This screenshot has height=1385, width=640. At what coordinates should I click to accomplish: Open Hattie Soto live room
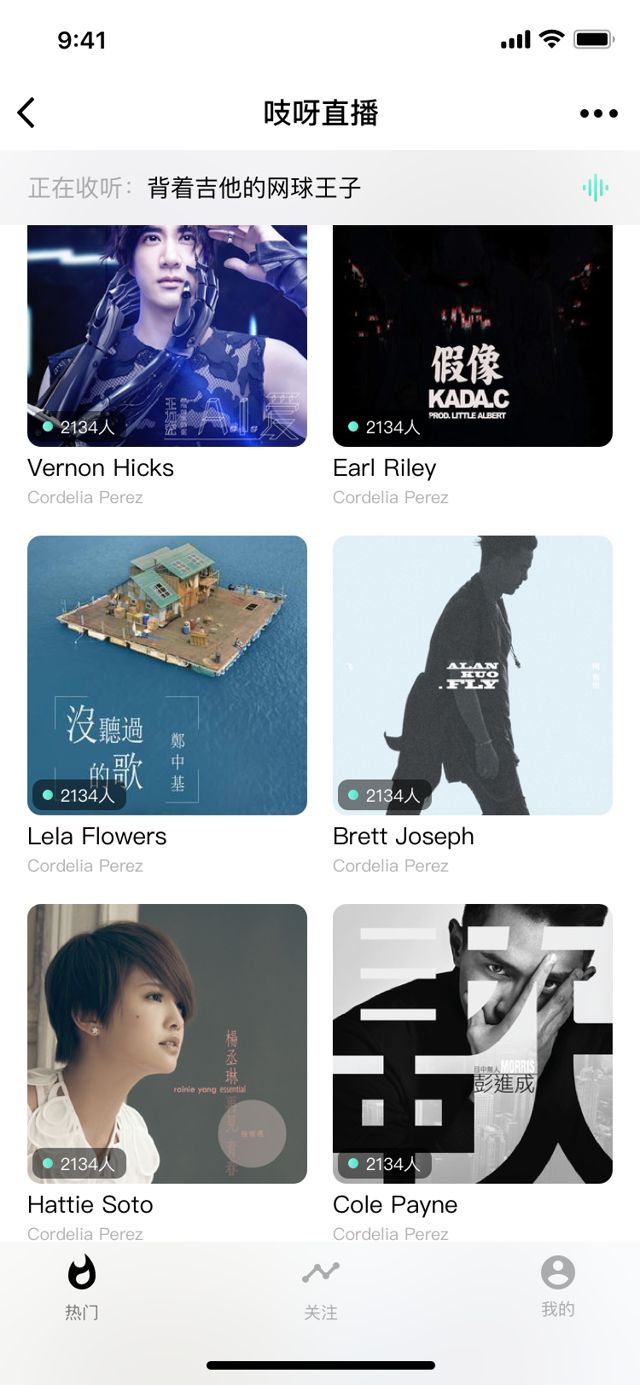click(x=167, y=1043)
